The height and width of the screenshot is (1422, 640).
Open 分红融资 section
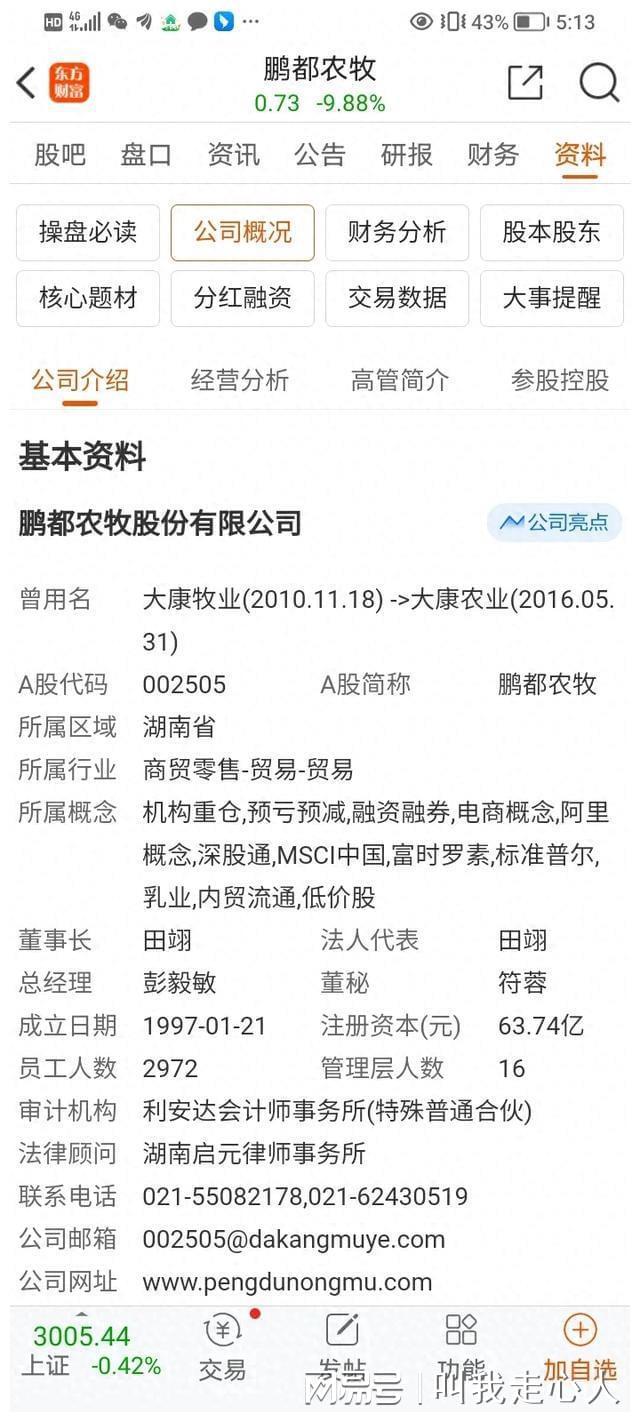[243, 298]
